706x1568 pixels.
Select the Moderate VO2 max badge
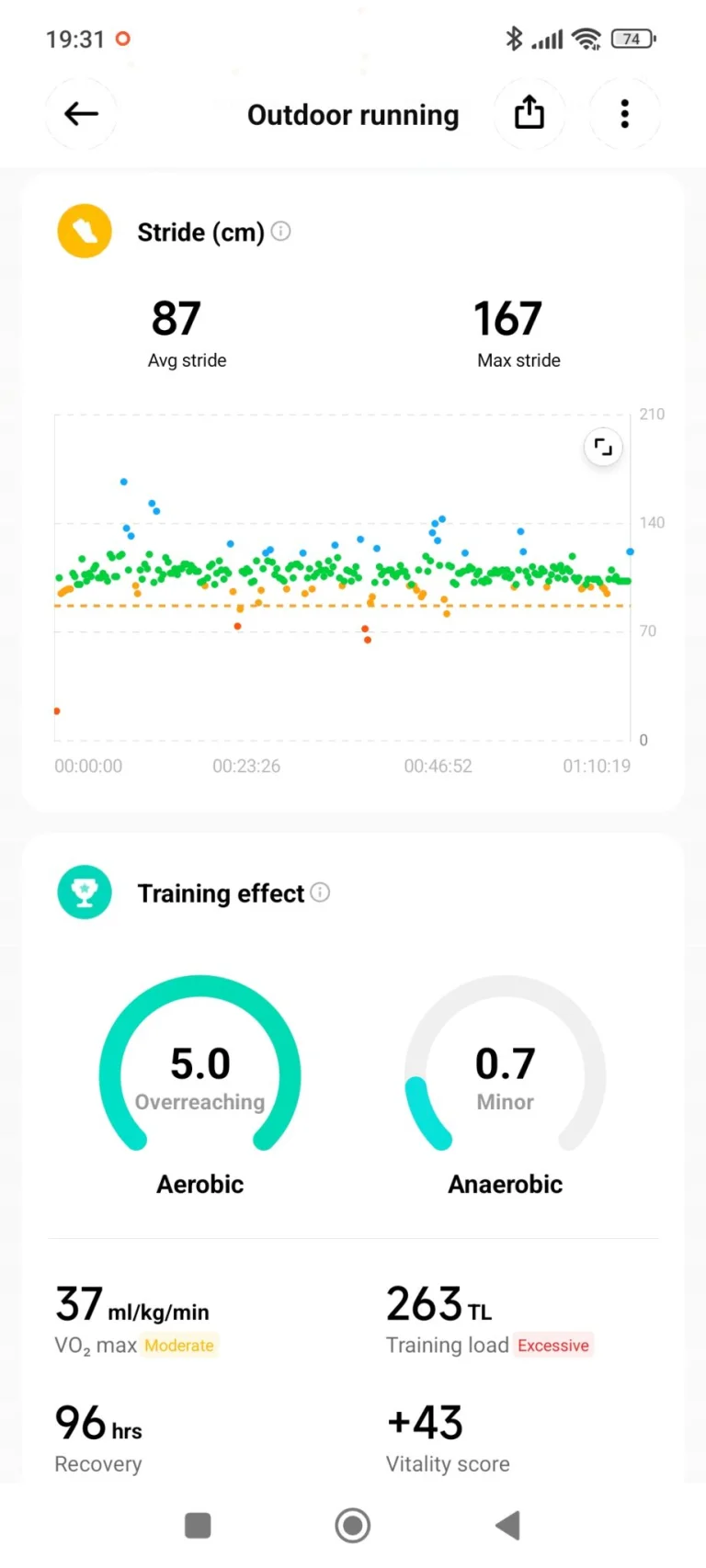pyautogui.click(x=178, y=1345)
